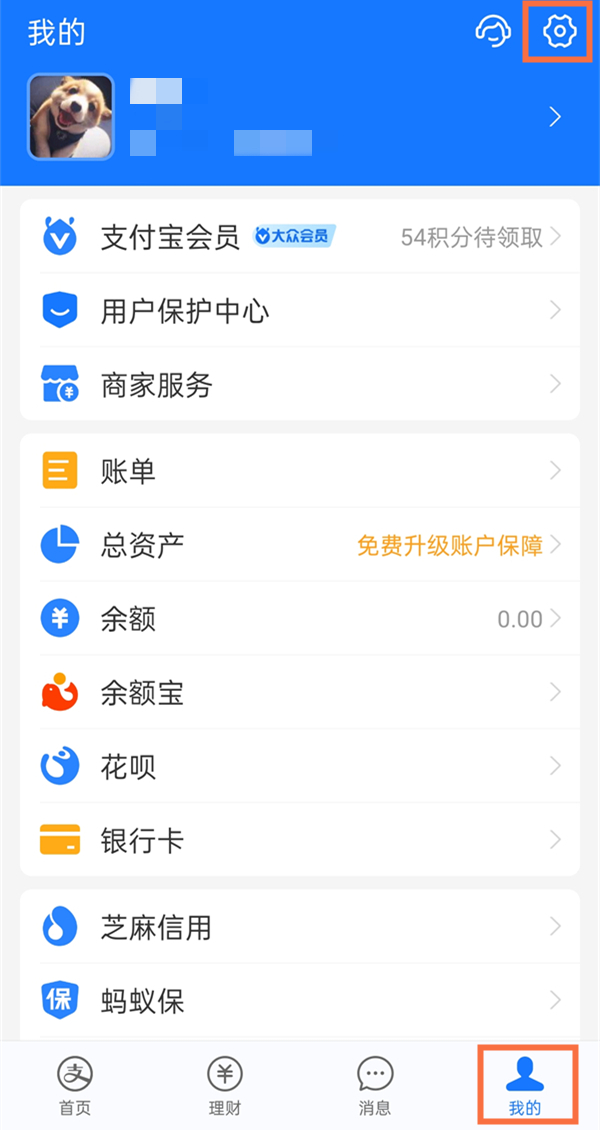
Task: Open 芝麻信用 credit score
Action: 300,927
